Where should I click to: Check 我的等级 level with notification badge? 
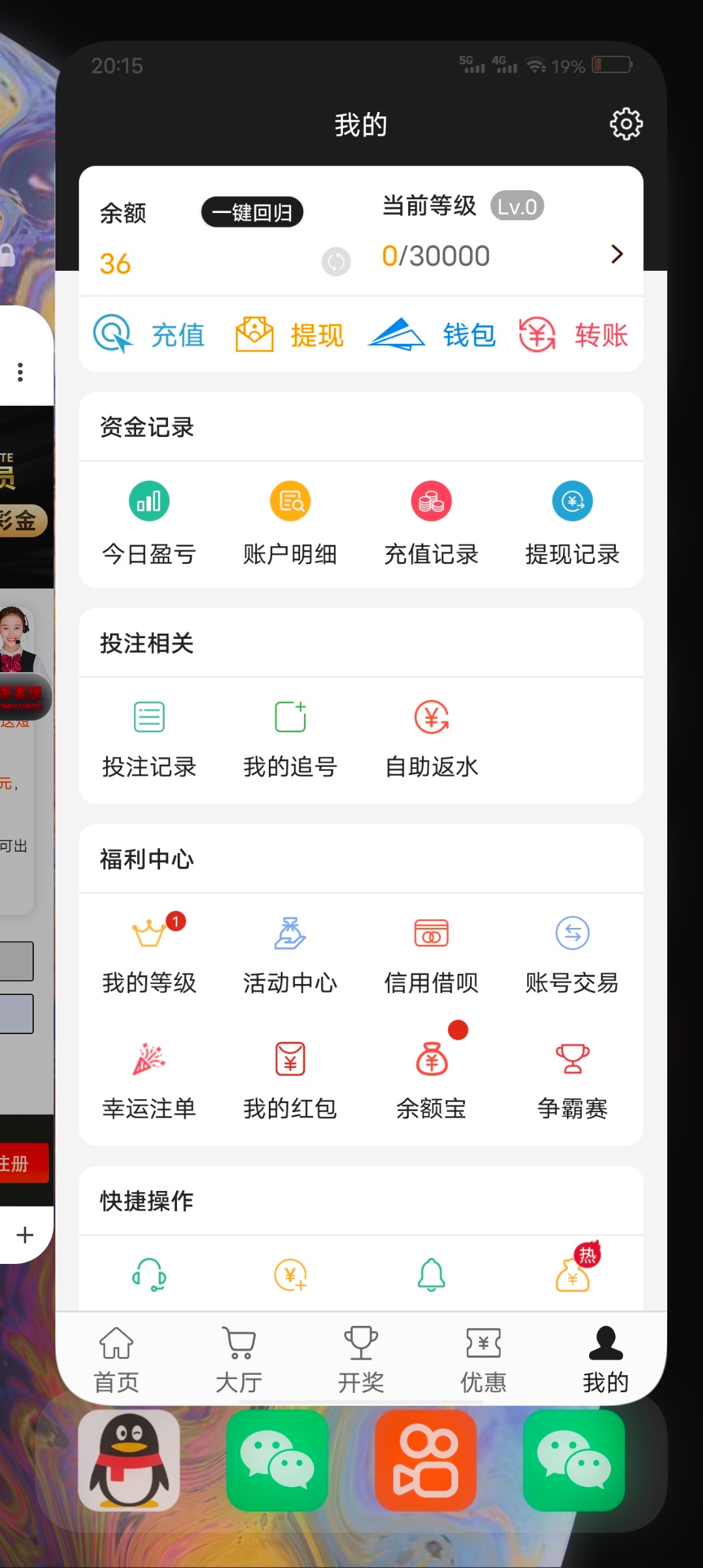(150, 954)
